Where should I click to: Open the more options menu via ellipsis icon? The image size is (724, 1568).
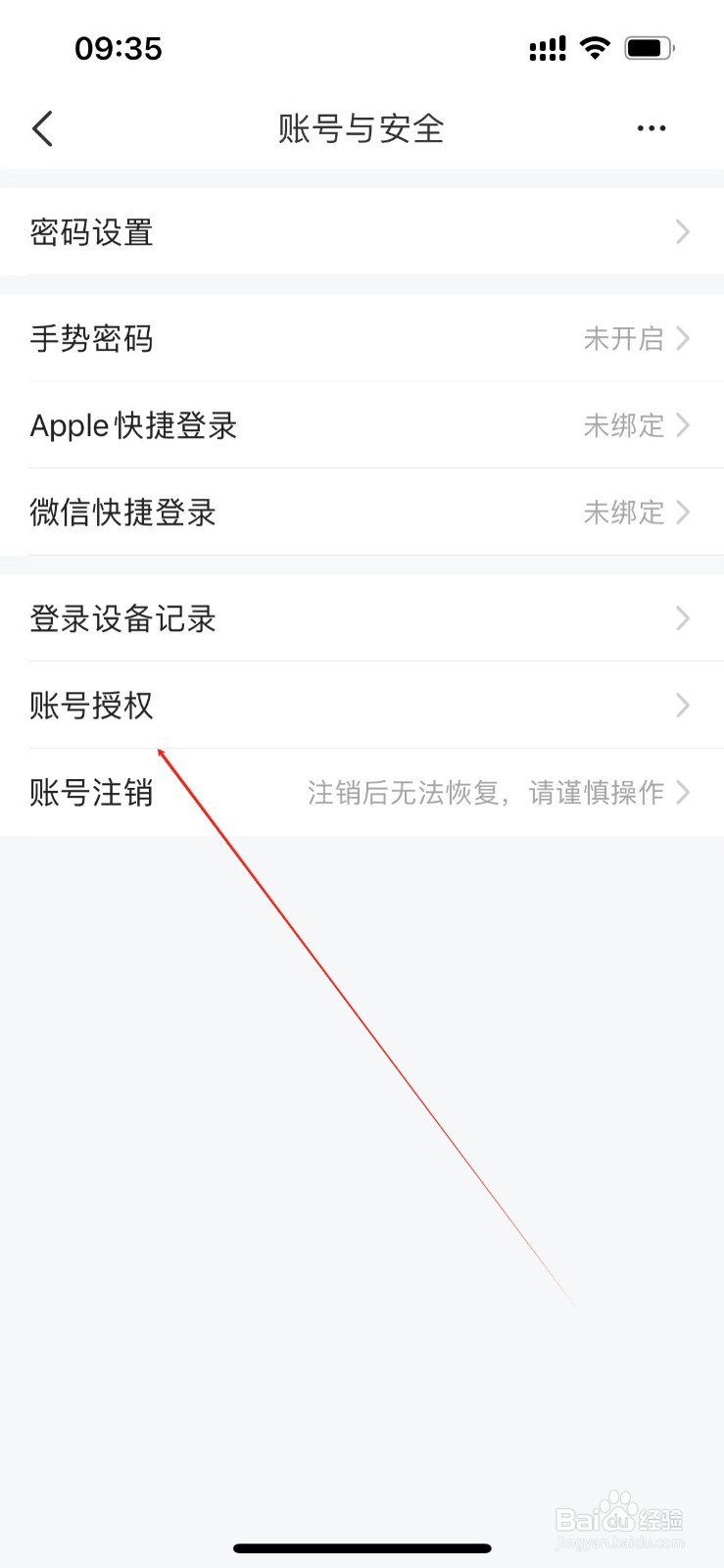click(651, 127)
